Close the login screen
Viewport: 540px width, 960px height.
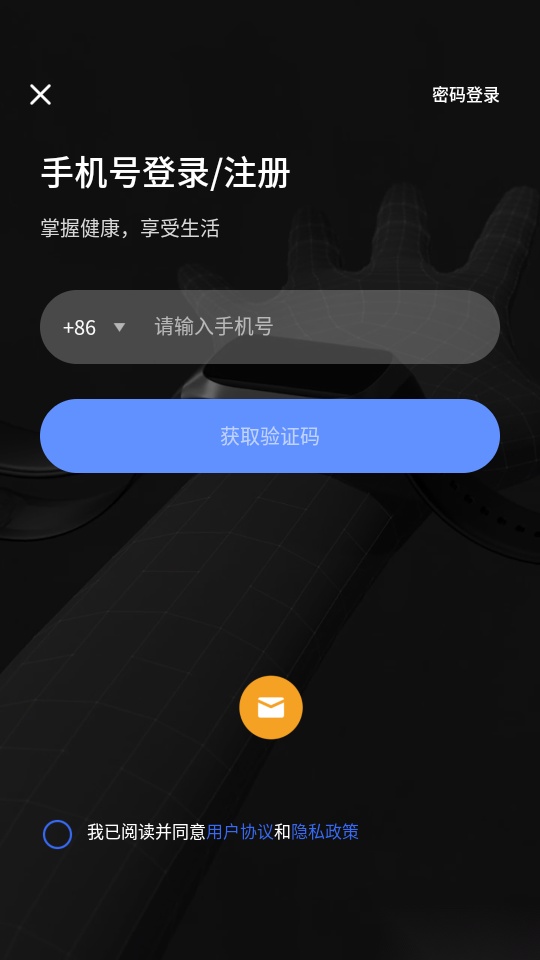(x=40, y=94)
